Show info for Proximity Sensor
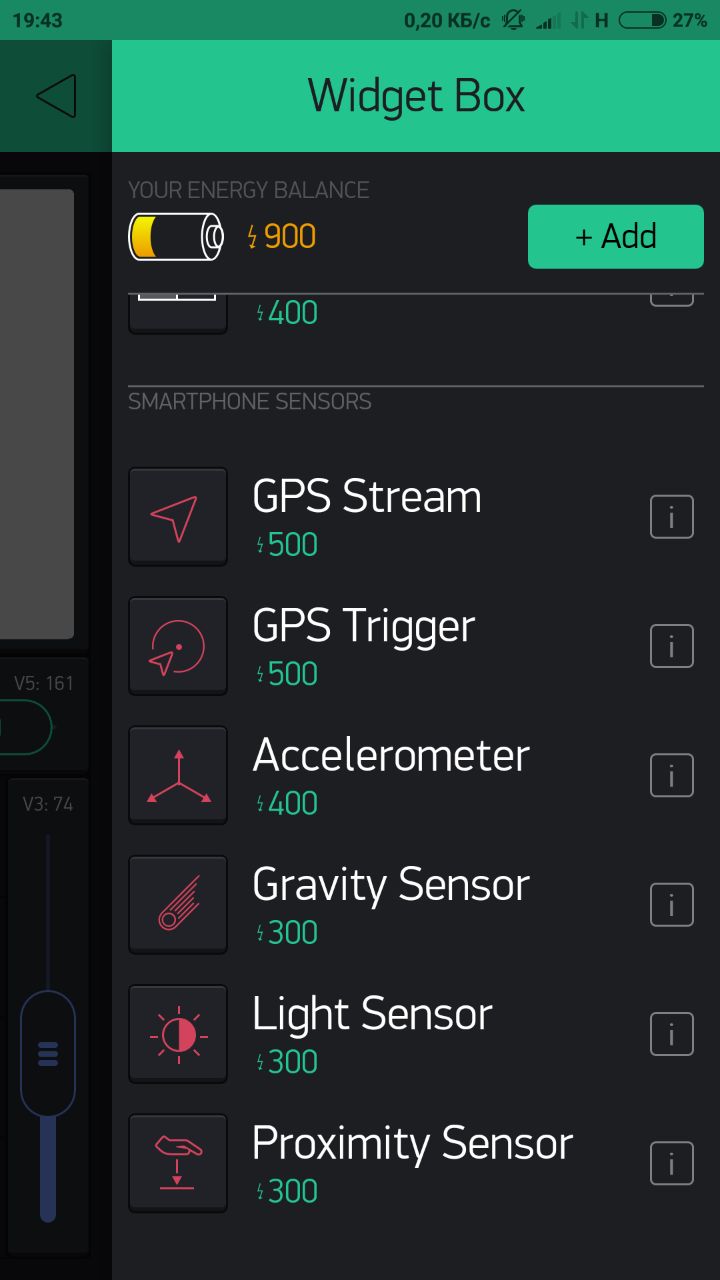This screenshot has height=1280, width=720. click(672, 1163)
